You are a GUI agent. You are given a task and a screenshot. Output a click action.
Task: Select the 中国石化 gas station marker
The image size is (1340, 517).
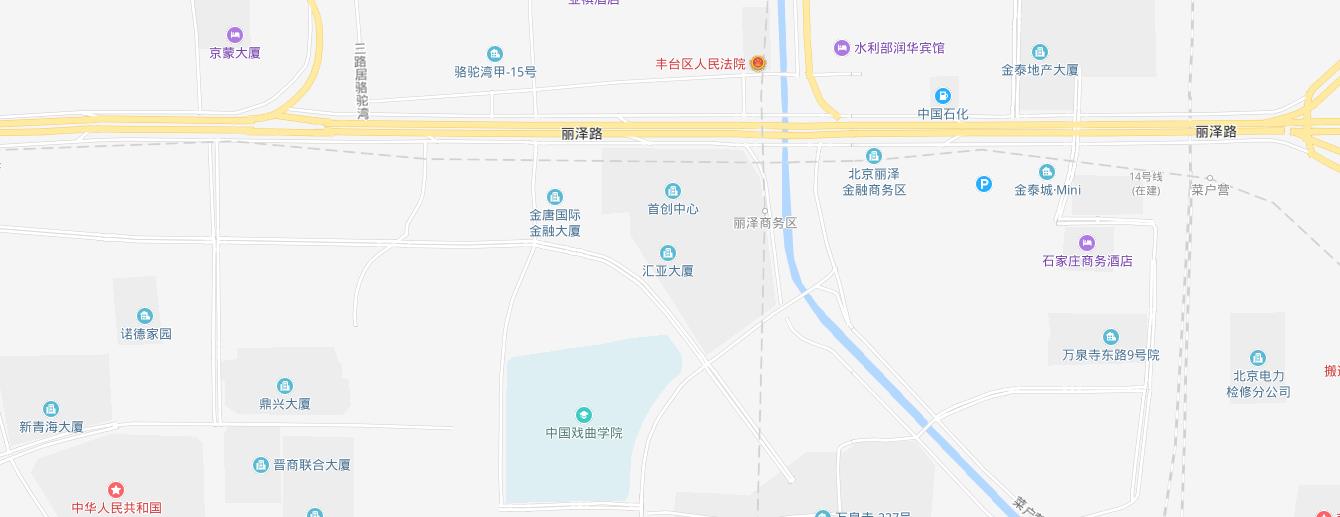(x=942, y=96)
